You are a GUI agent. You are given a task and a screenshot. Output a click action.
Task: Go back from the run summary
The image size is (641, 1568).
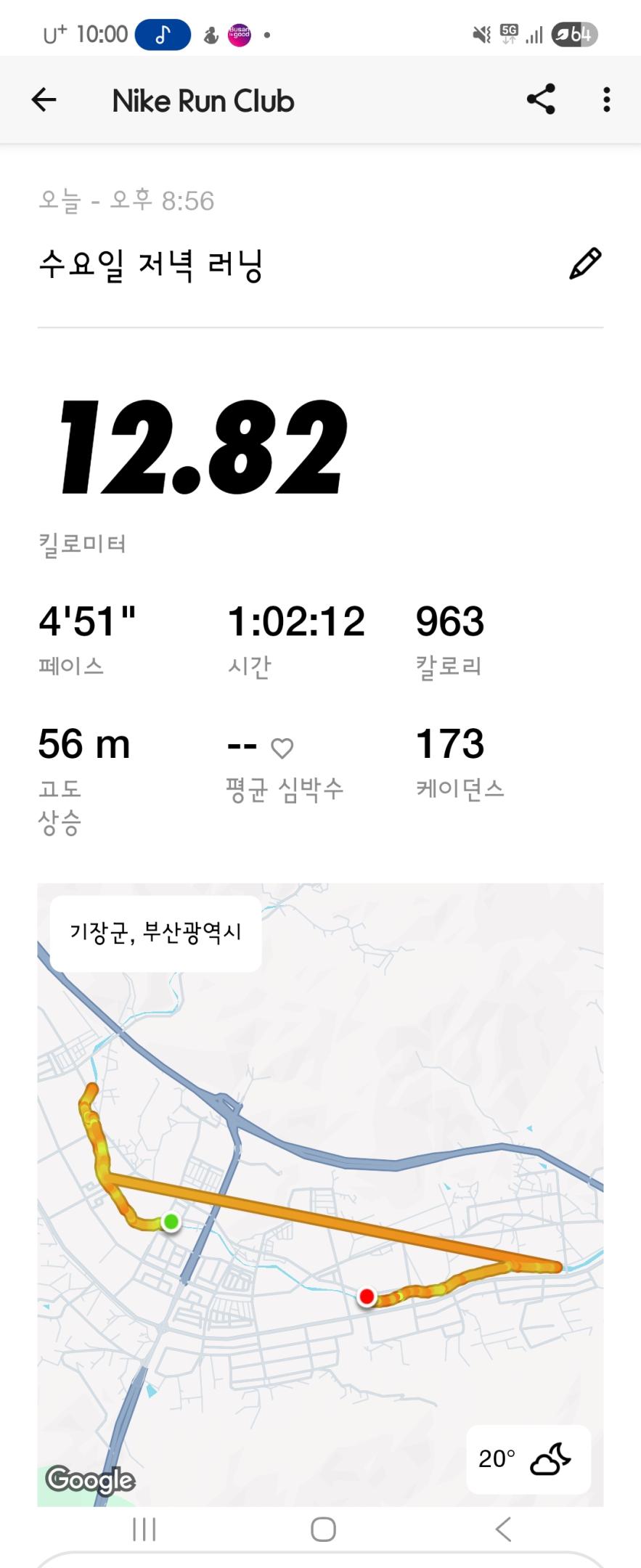pyautogui.click(x=44, y=99)
